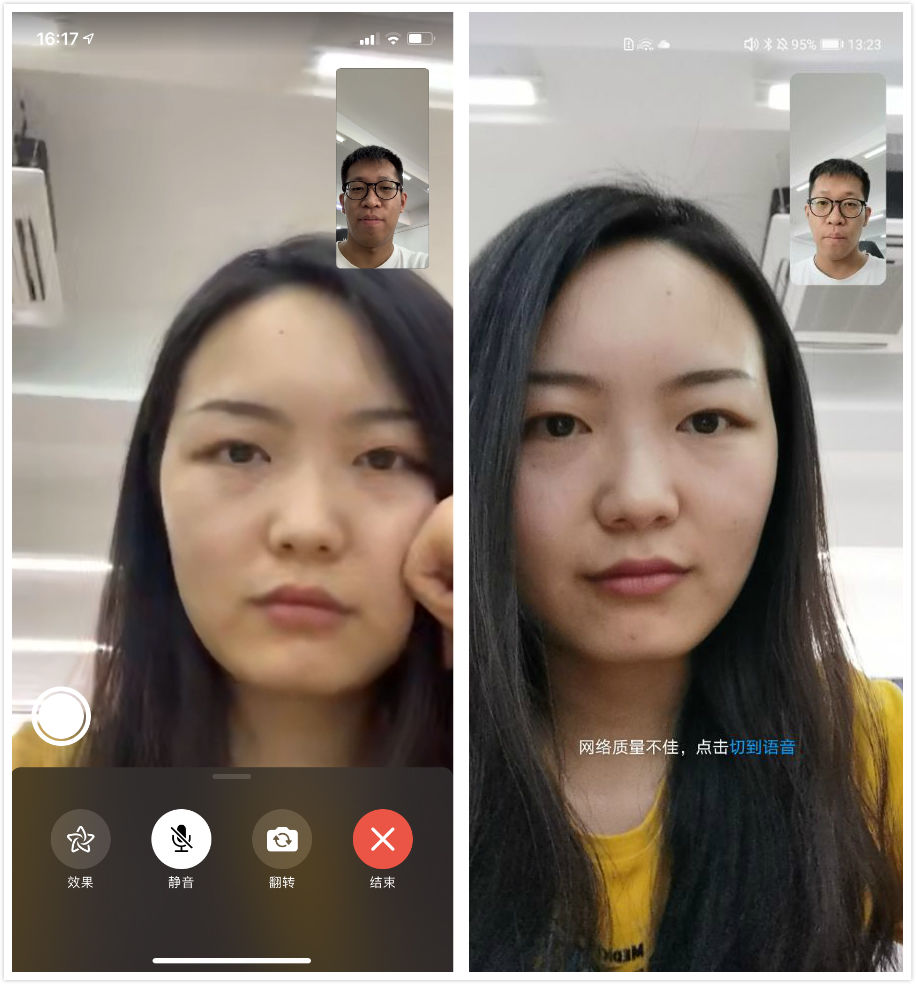
Task: Tap the Bluetooth icon in right status bar
Action: pos(767,44)
